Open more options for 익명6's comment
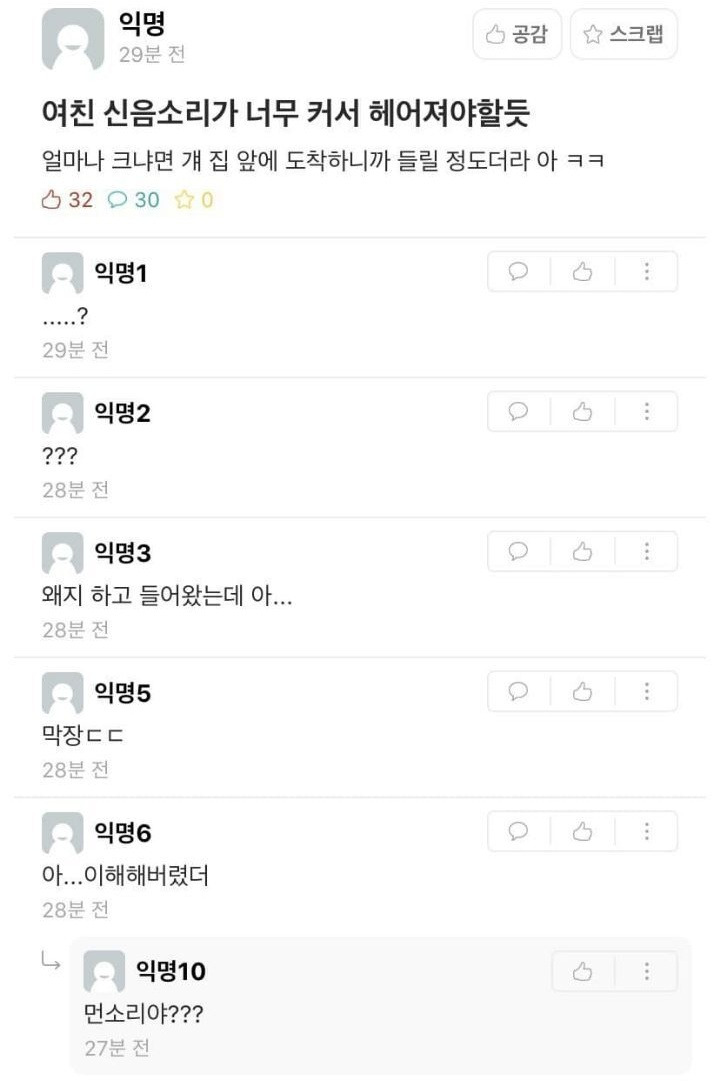 click(646, 832)
